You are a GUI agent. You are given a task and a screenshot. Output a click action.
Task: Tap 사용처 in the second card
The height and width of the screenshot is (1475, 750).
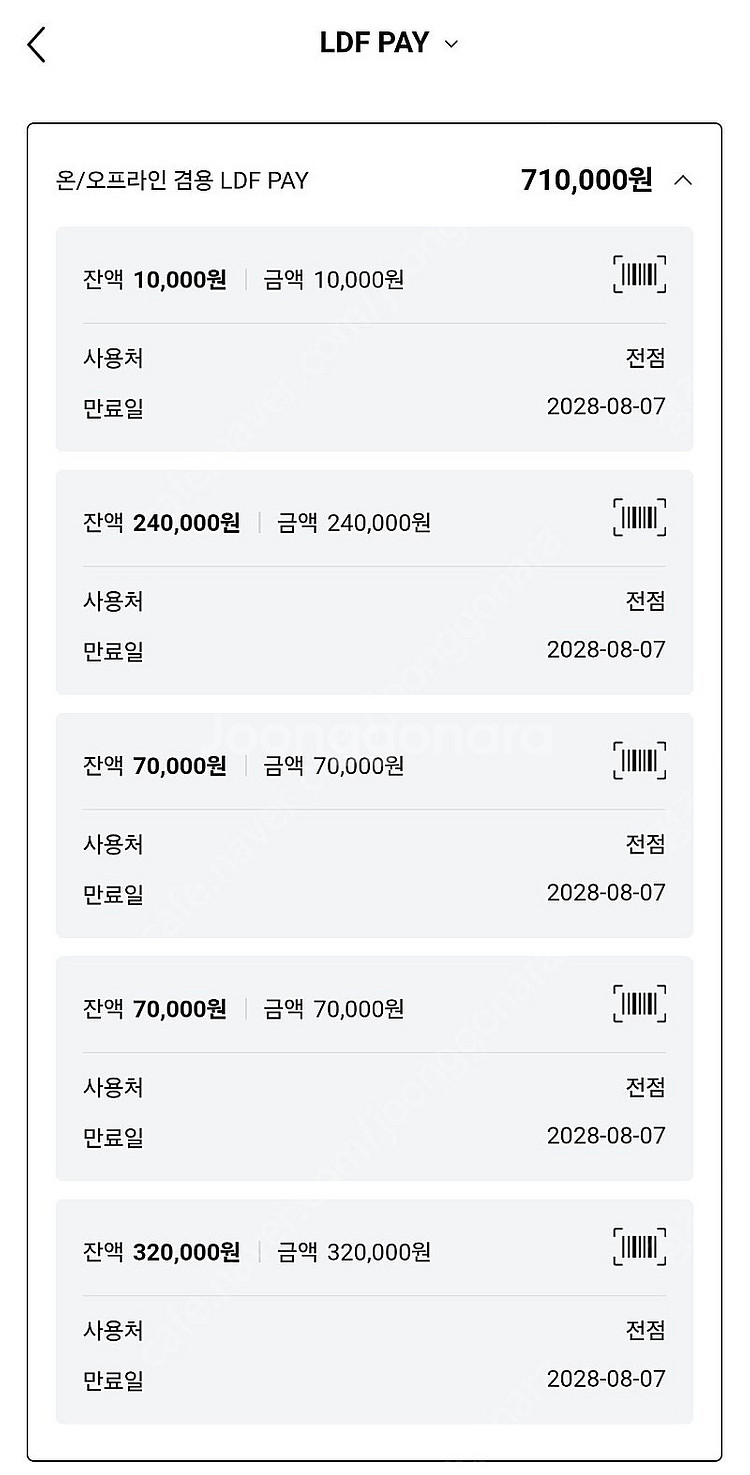(x=113, y=601)
